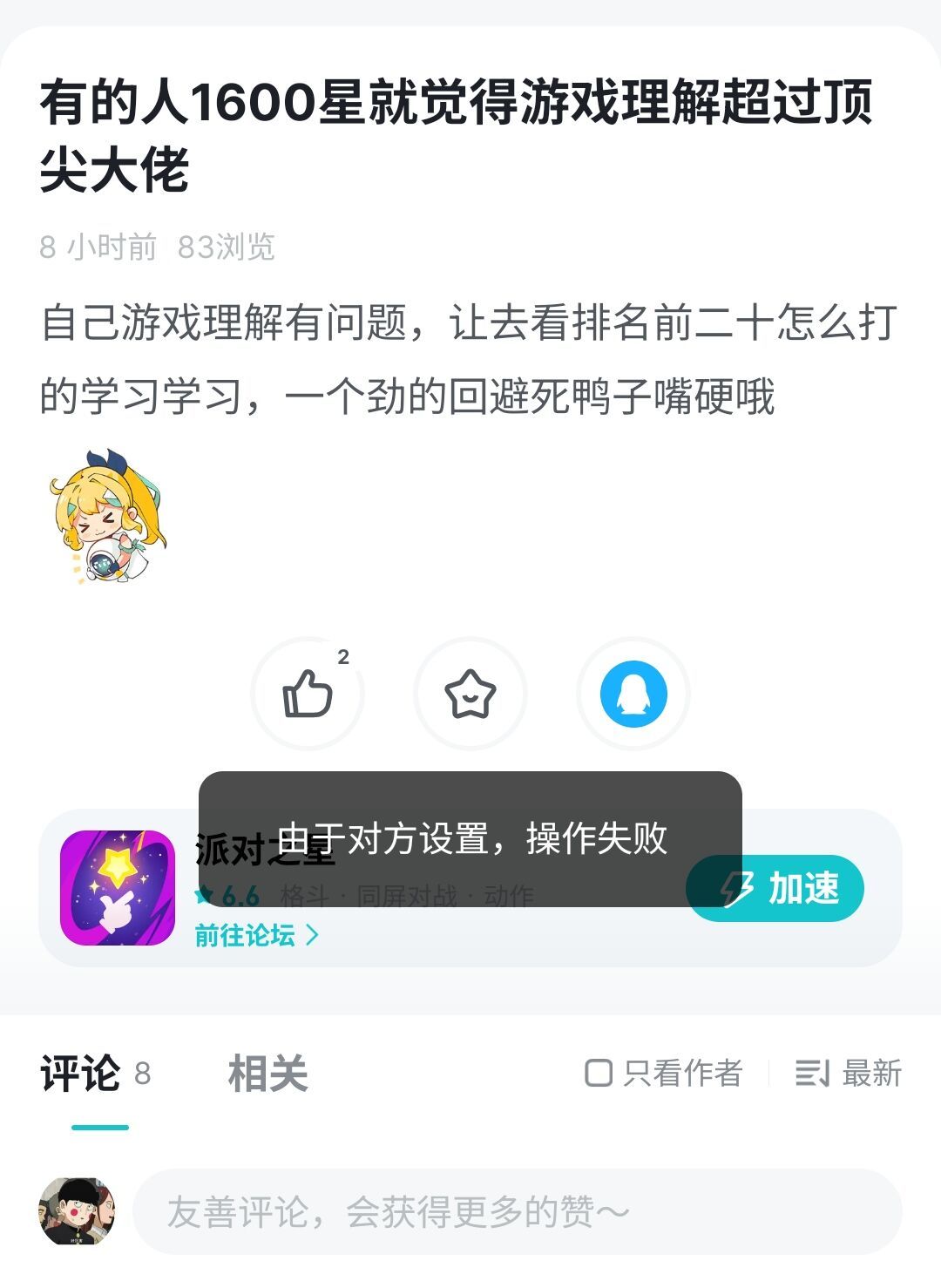Viewport: 941px width, 1288px height.
Task: Tap the lightning bolt icon on 加速 button
Action: [x=736, y=889]
